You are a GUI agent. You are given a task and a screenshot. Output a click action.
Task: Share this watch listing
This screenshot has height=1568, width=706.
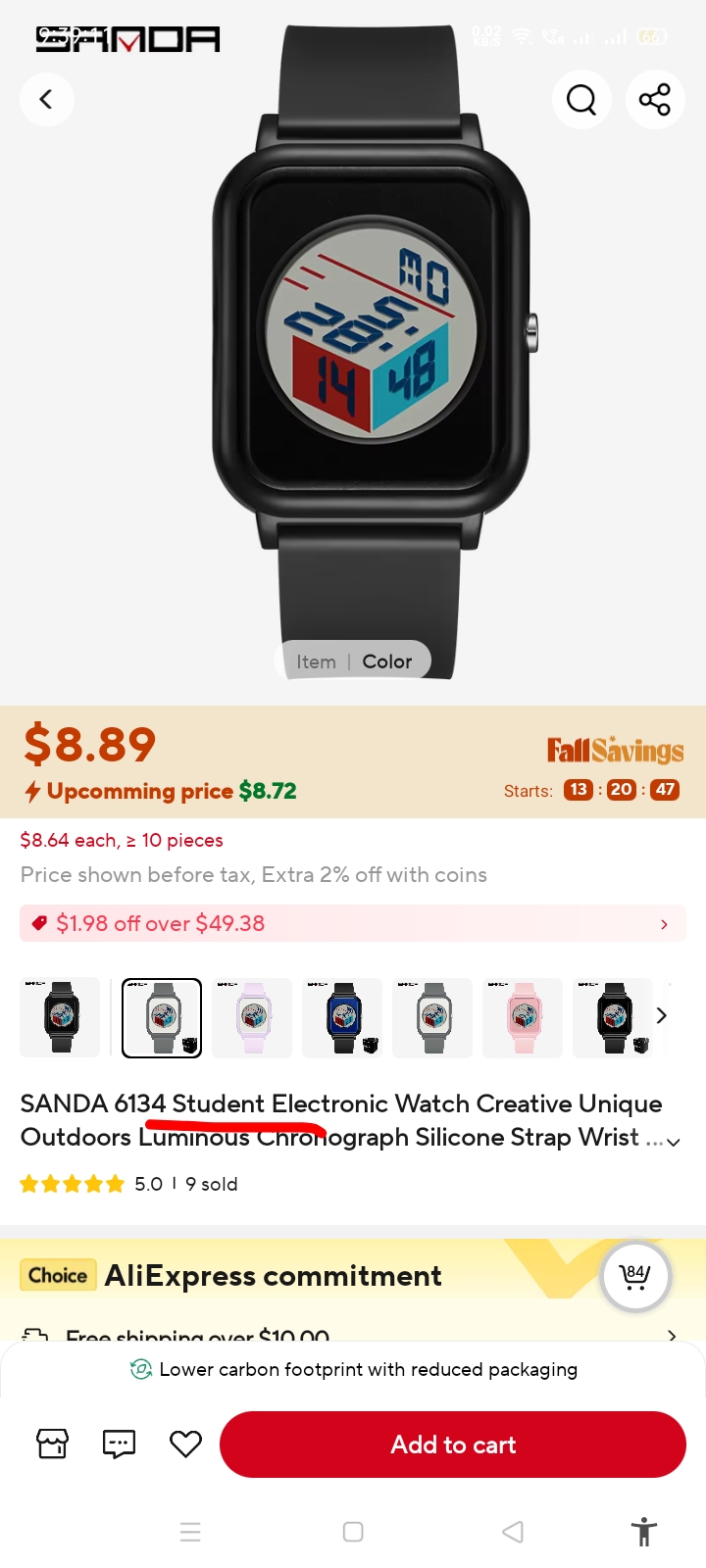(654, 99)
